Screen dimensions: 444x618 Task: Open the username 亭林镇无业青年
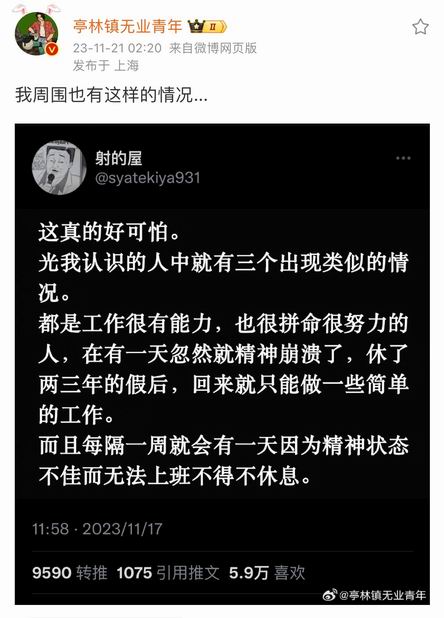click(x=127, y=26)
